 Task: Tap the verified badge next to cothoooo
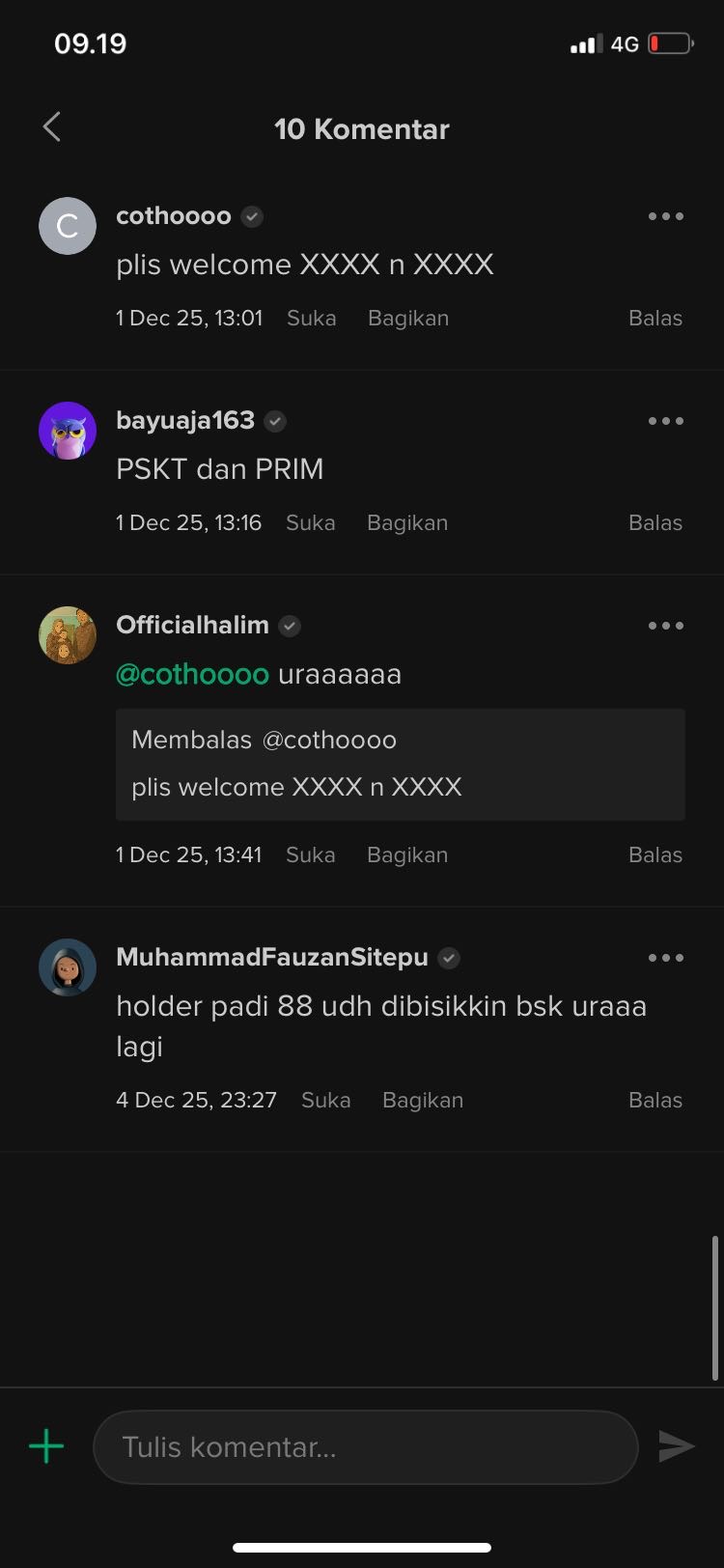click(251, 216)
